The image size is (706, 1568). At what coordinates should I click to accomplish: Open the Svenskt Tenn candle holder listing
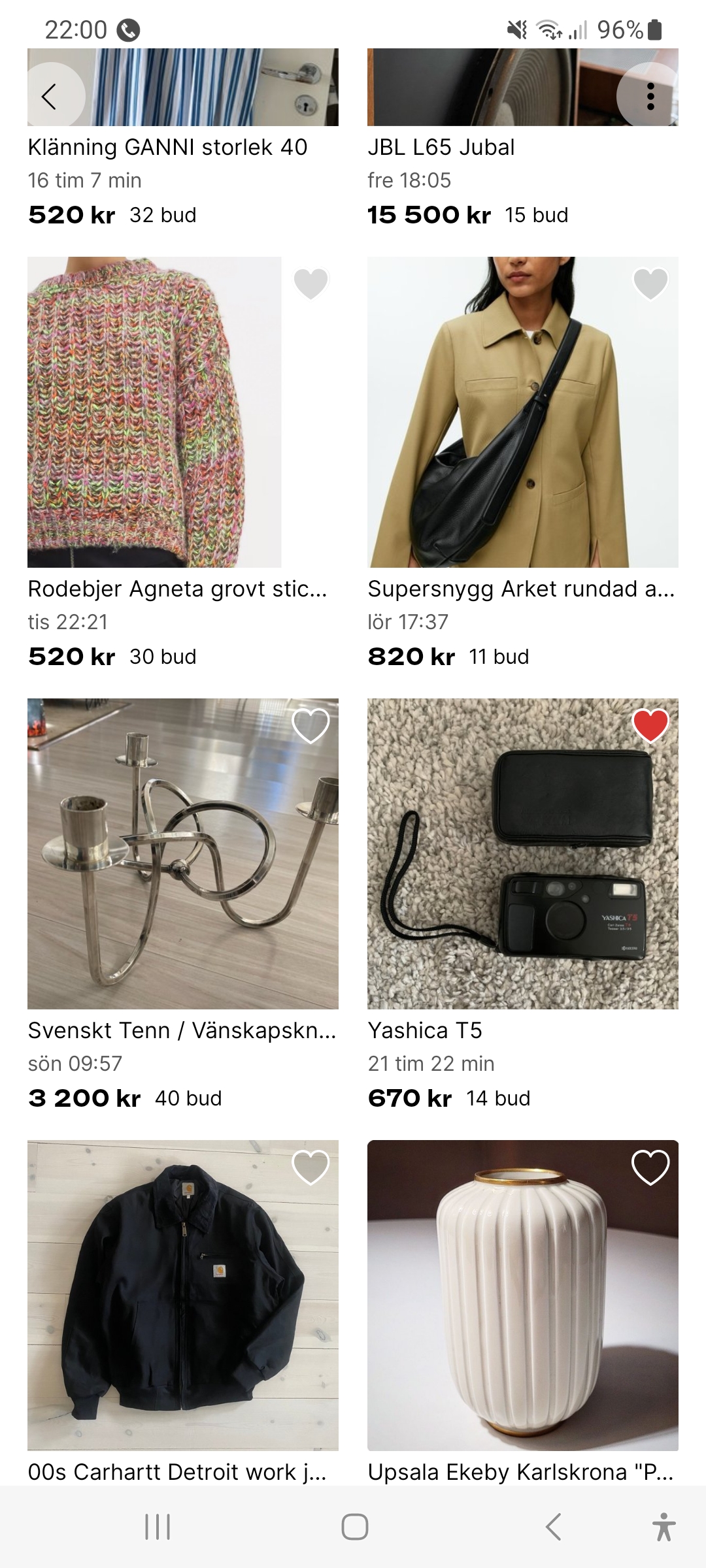point(182,853)
